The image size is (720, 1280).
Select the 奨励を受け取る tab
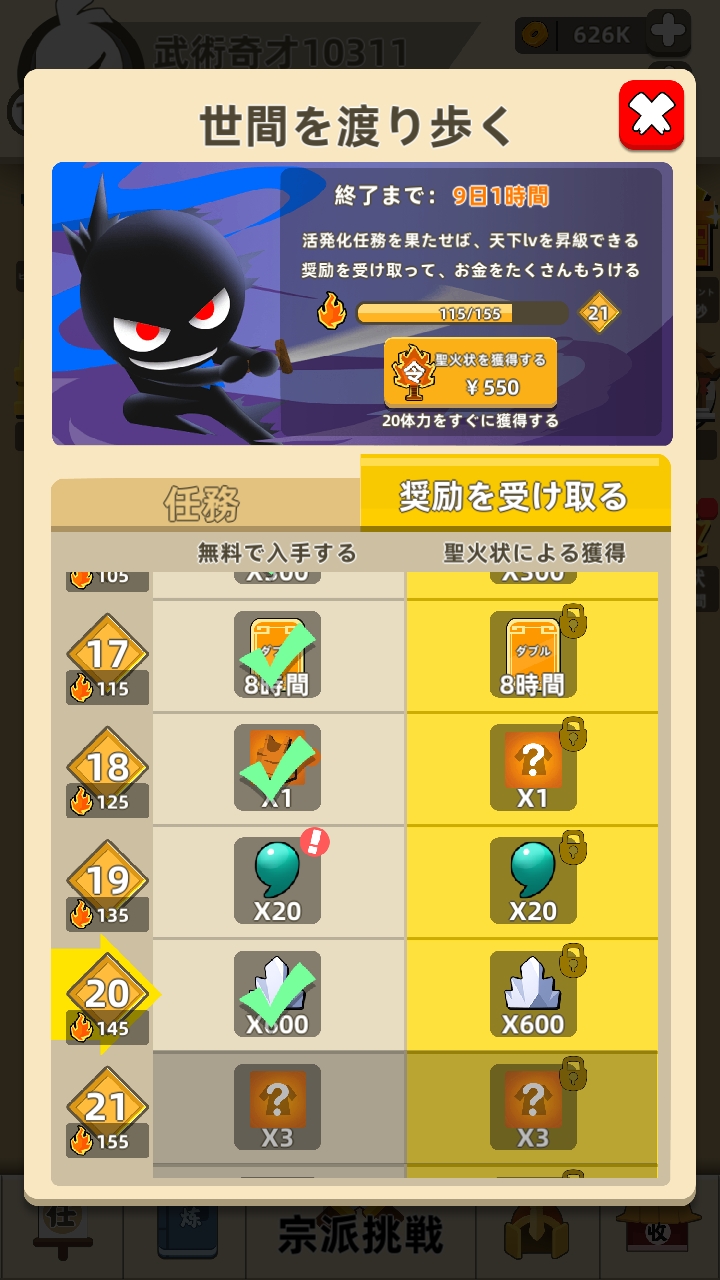click(x=514, y=496)
